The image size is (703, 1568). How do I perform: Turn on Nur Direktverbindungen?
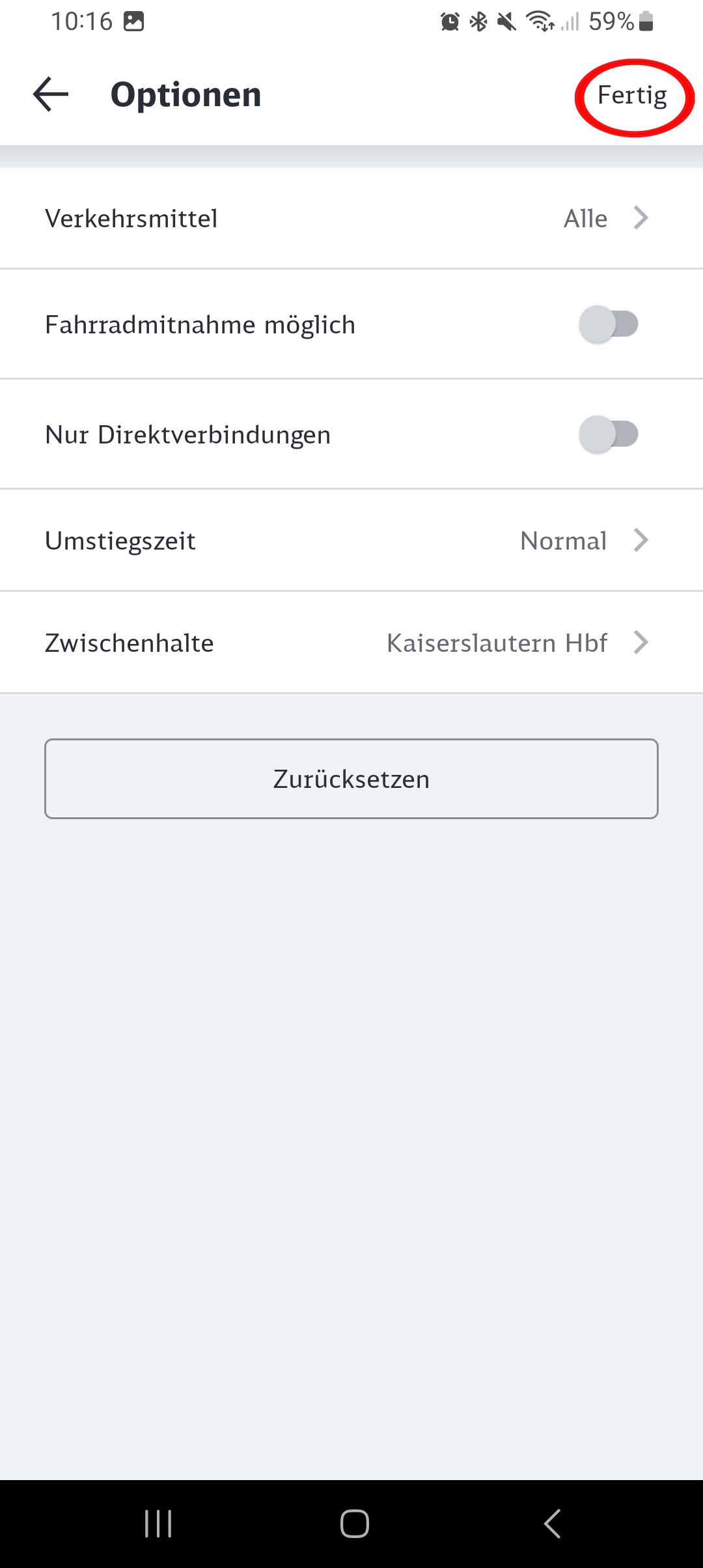click(609, 434)
